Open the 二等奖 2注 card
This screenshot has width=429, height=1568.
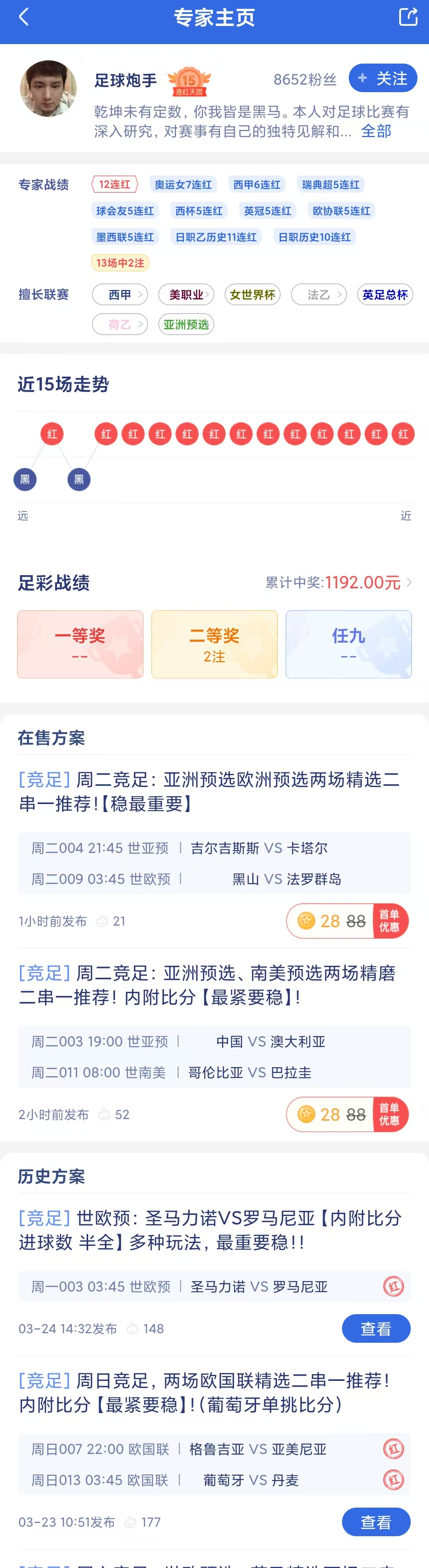(x=214, y=645)
